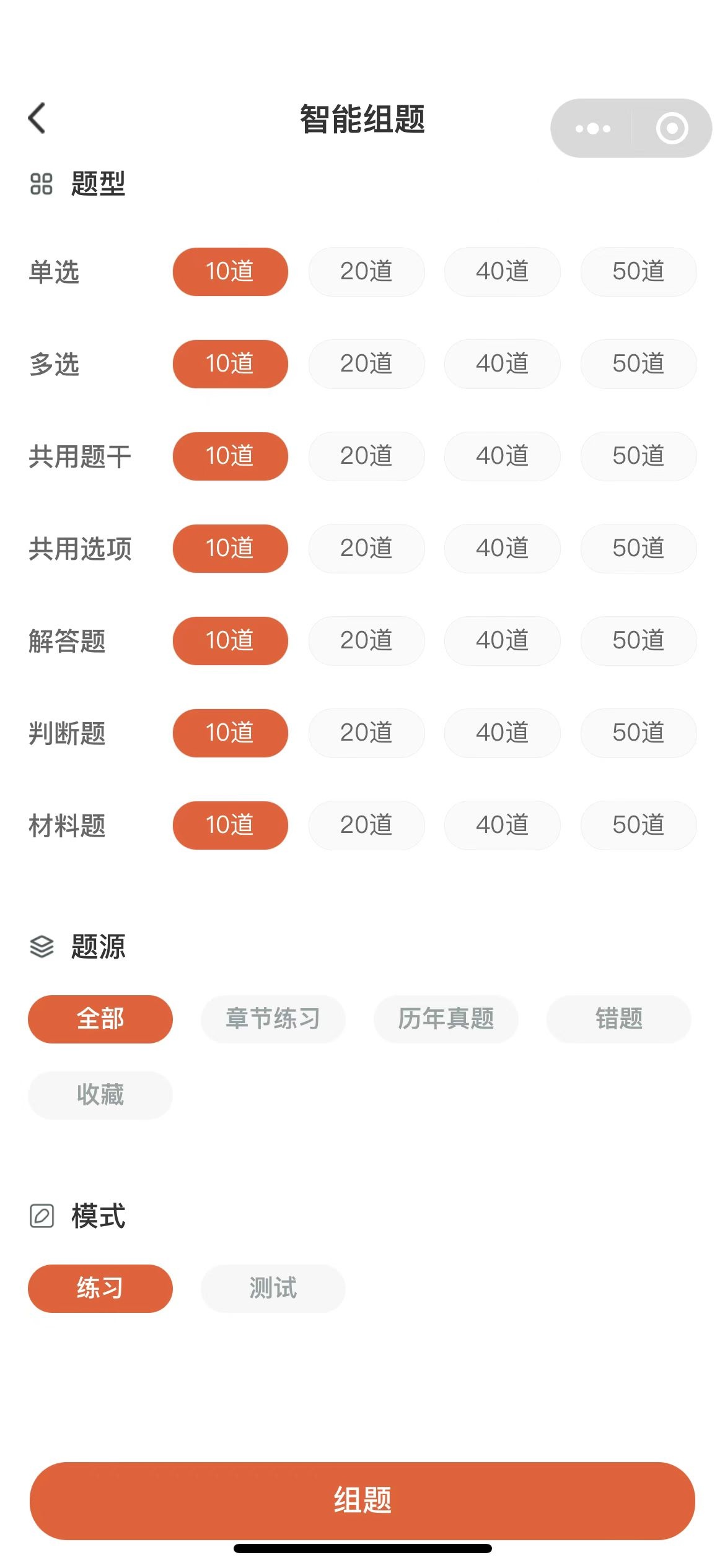Choose 章节练习 as question source
Viewport: 725px width, 1568px height.
pos(273,1019)
